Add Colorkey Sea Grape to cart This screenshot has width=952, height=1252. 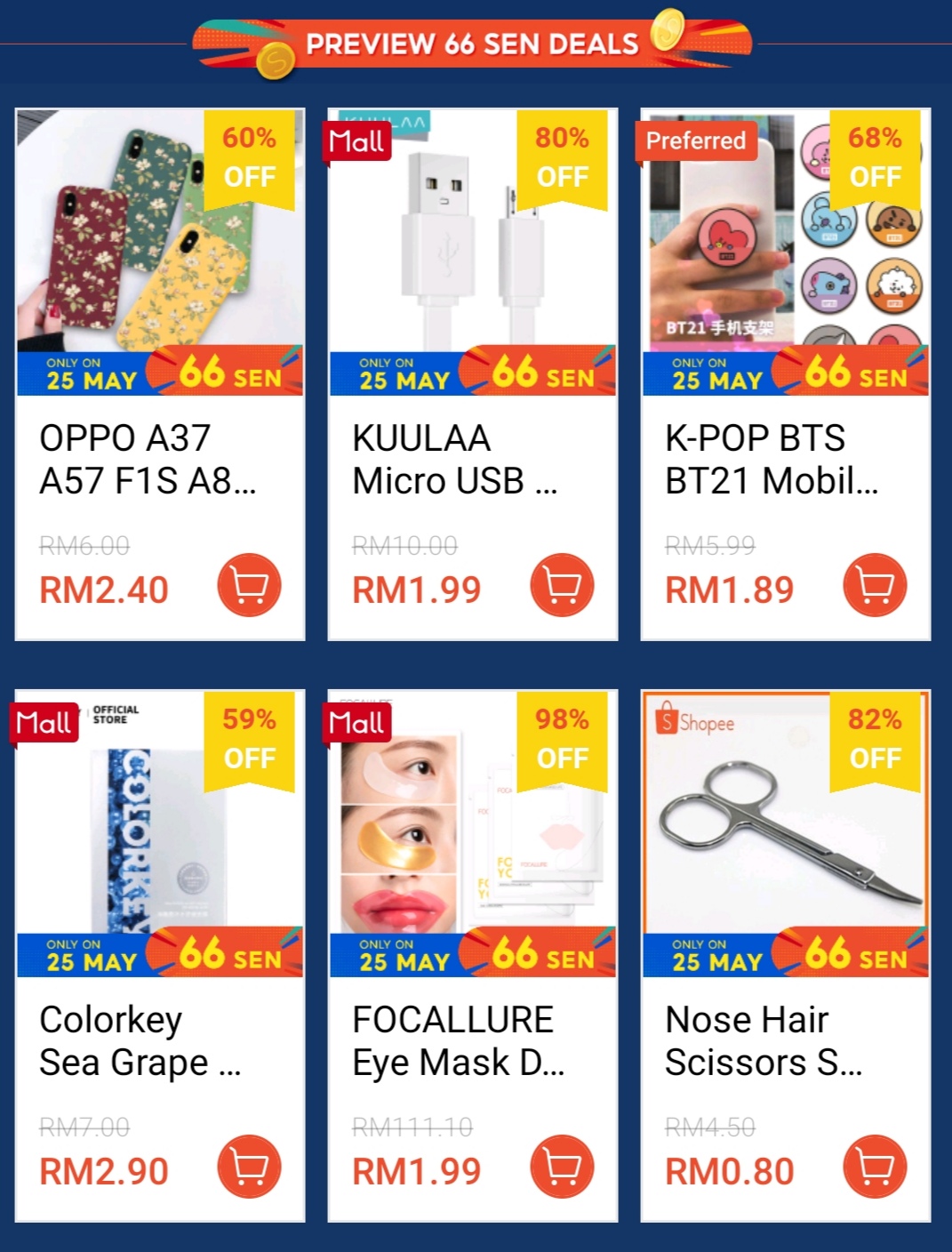(x=249, y=1166)
